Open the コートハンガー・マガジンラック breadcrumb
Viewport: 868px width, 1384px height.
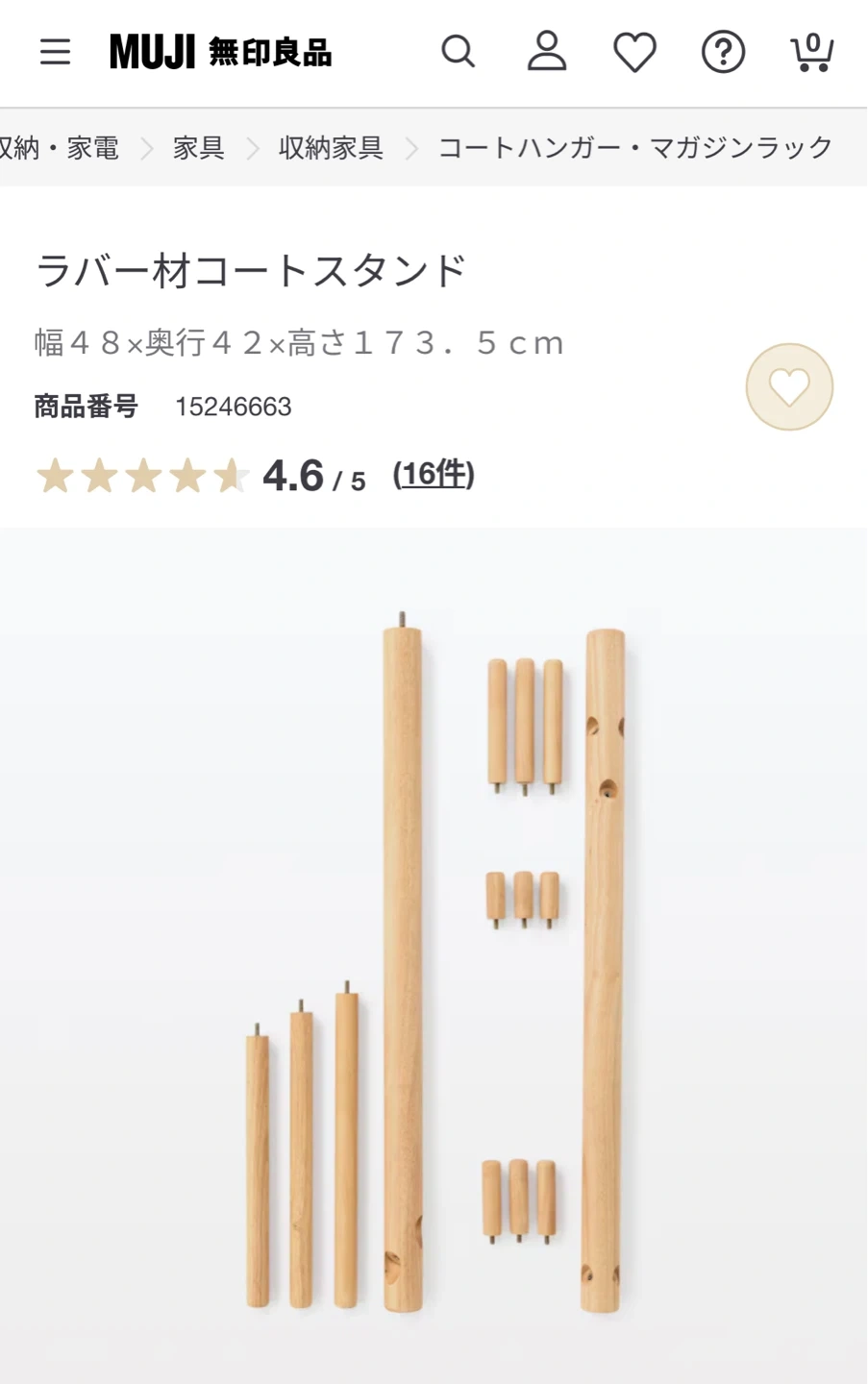point(634,148)
